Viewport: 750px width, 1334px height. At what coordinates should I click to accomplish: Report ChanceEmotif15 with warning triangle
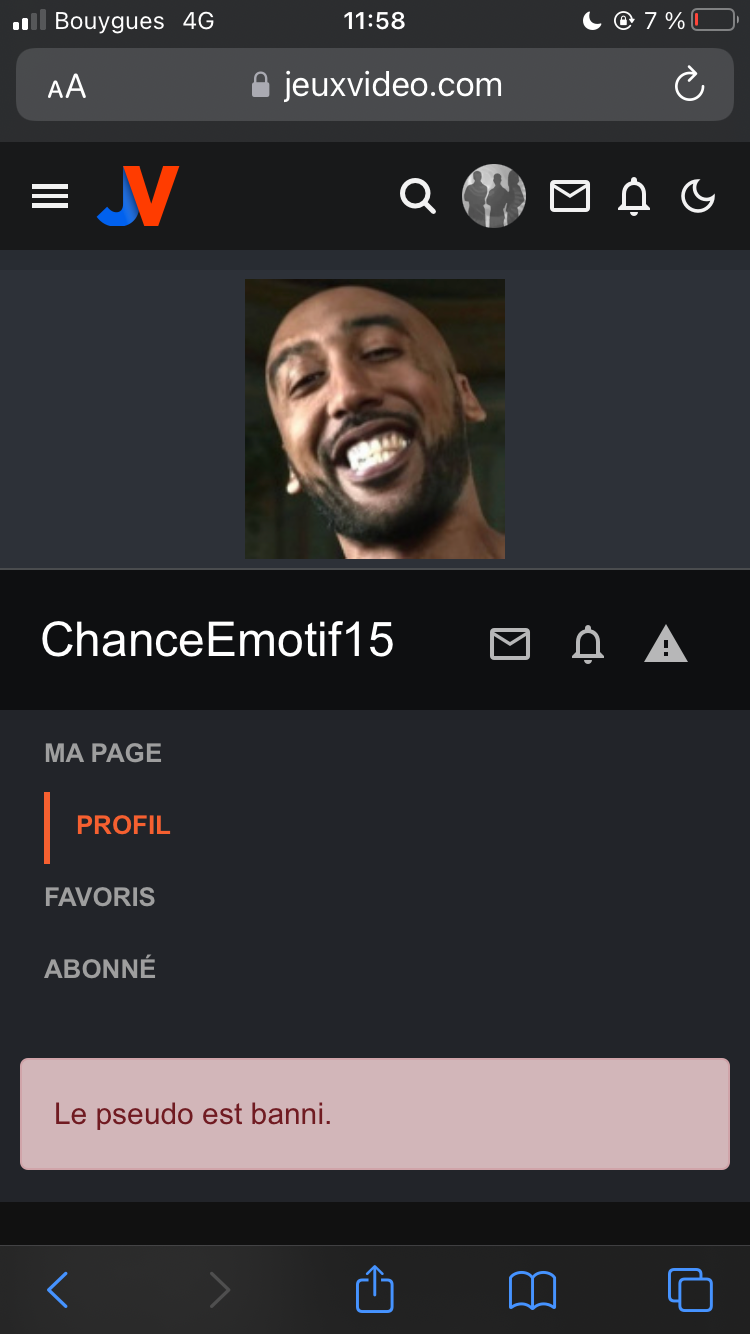[666, 644]
